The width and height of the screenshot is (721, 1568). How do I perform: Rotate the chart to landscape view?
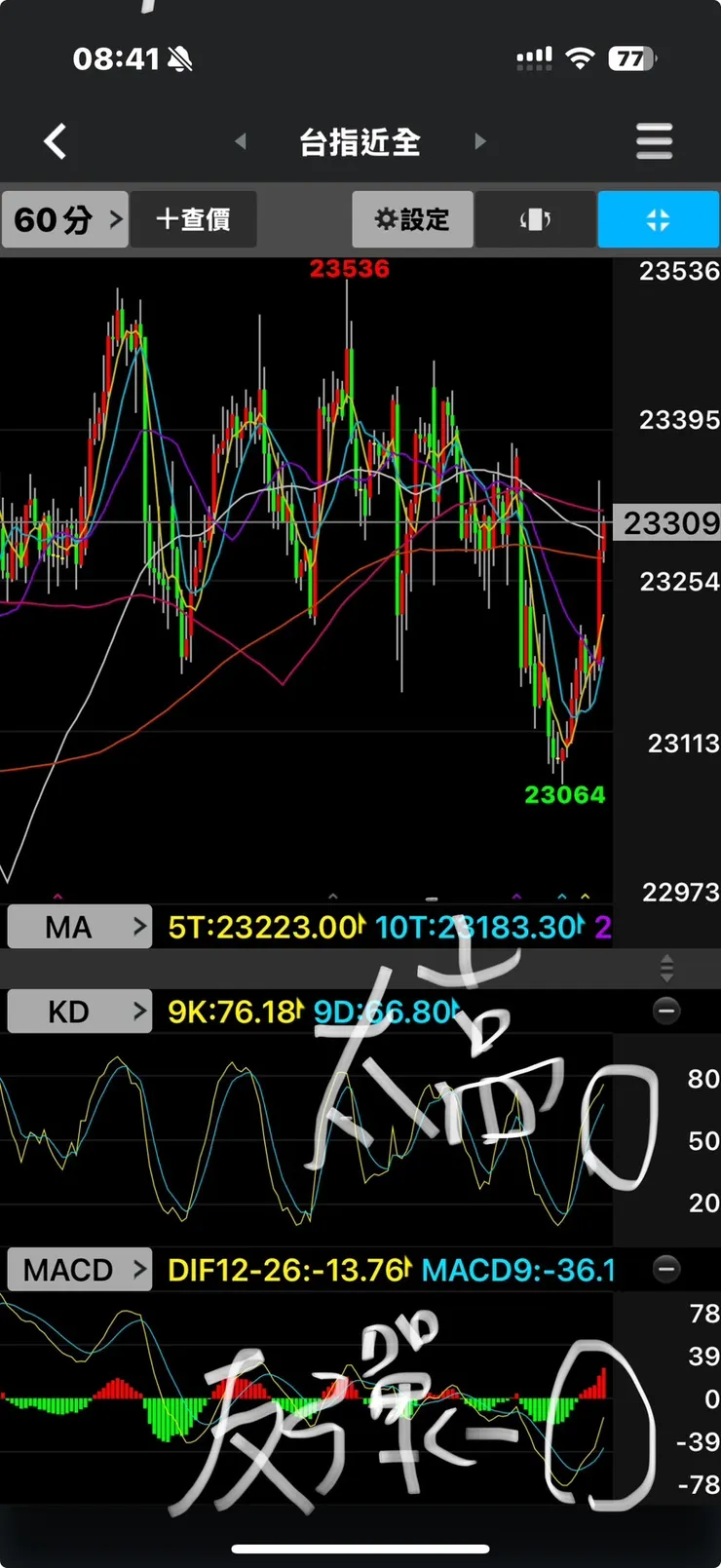[535, 219]
